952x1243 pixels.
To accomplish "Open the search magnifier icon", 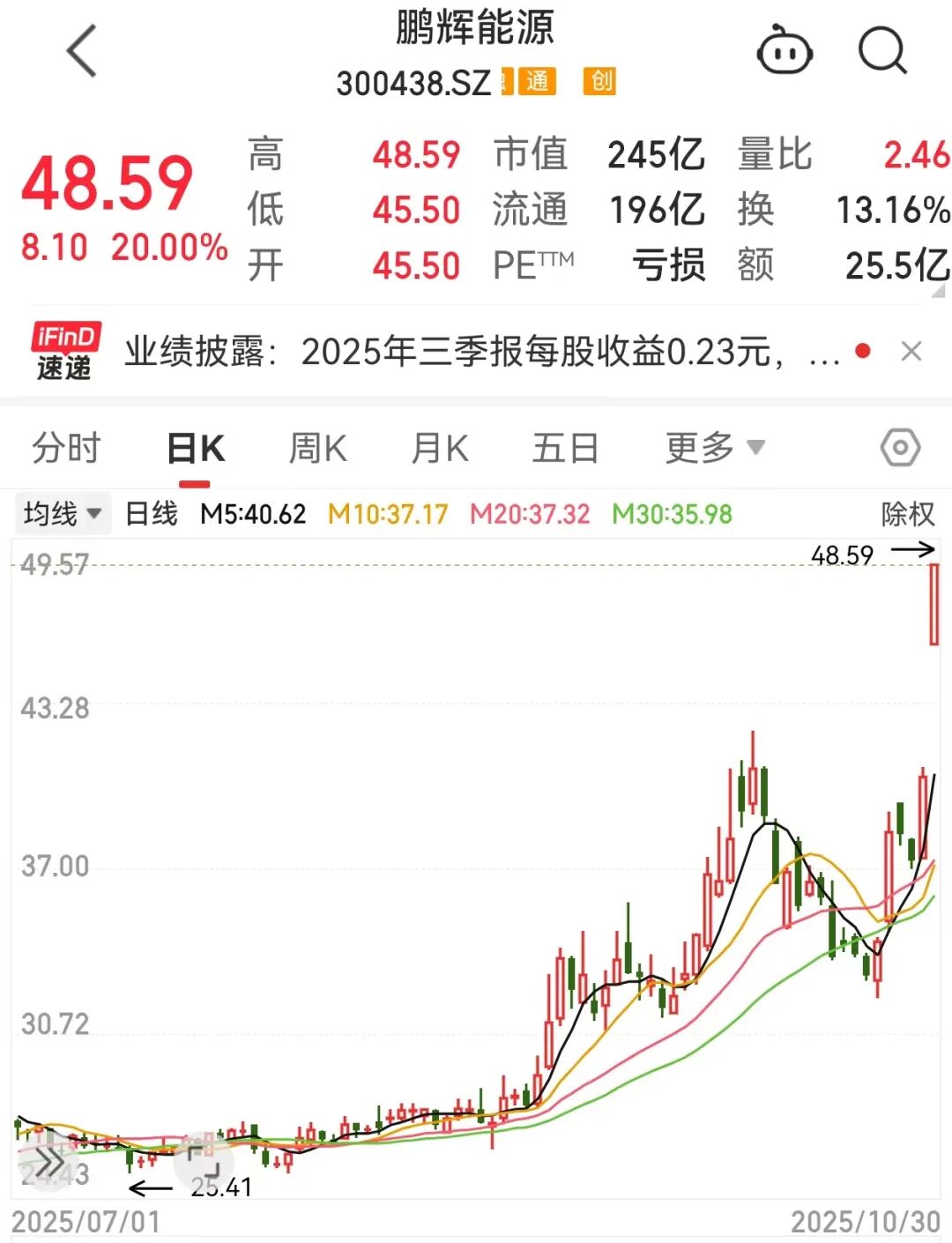I will coord(881,50).
